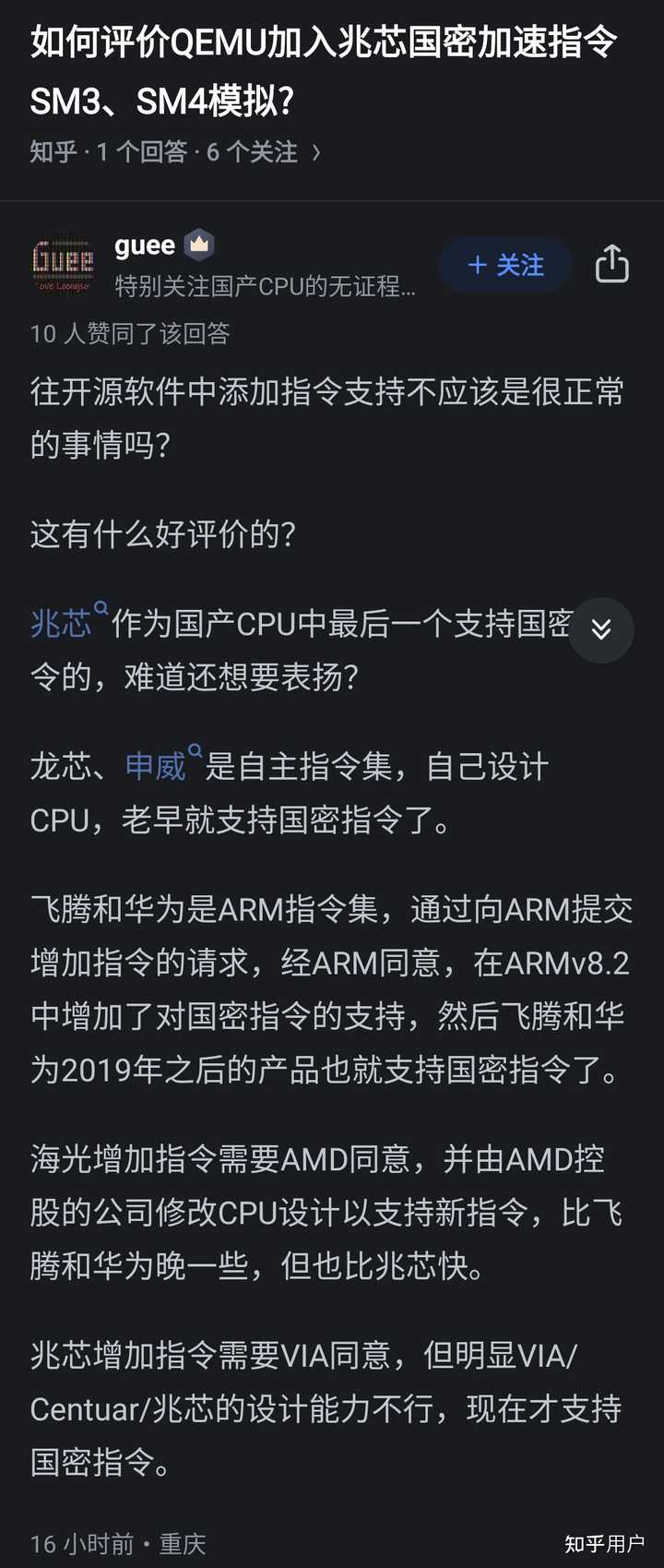Tap the crown badge beside guee's username
The width and height of the screenshot is (664, 1568).
pyautogui.click(x=198, y=244)
